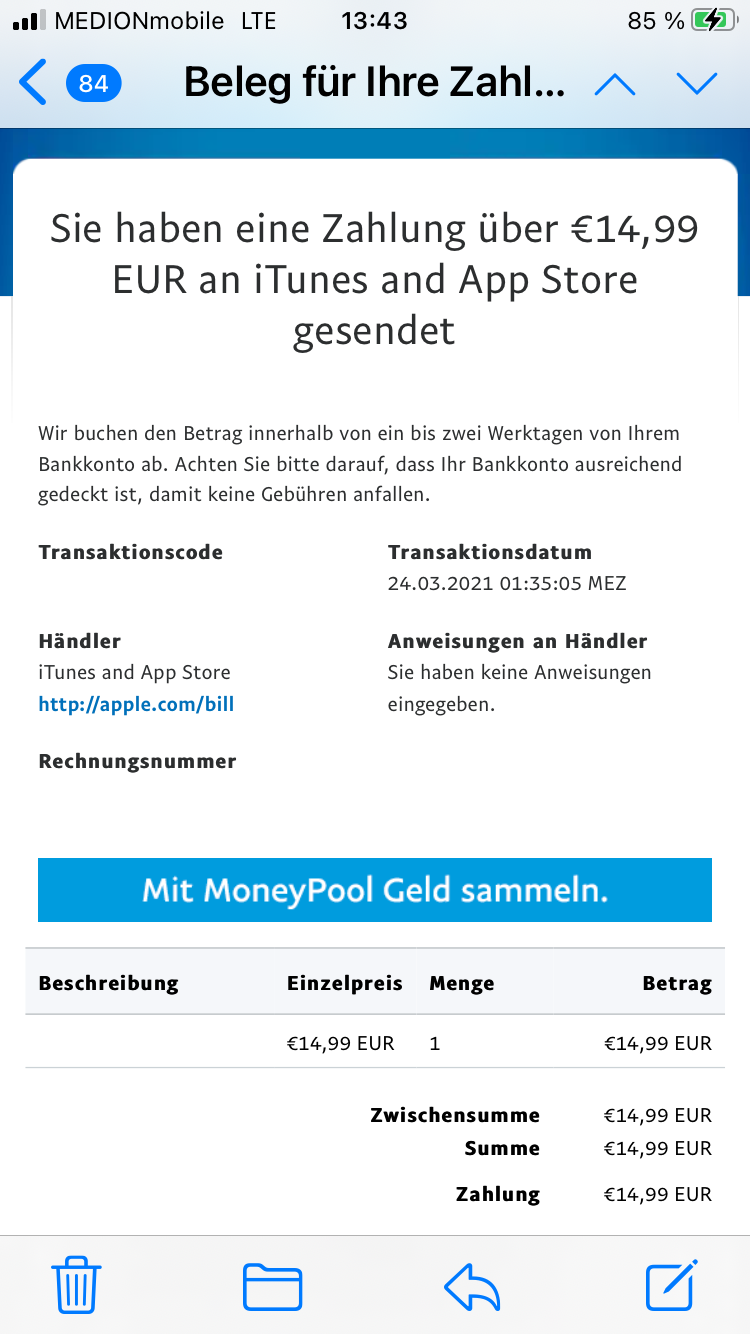Reply to this payment receipt email
This screenshot has width=750, height=1334.
(472, 1286)
